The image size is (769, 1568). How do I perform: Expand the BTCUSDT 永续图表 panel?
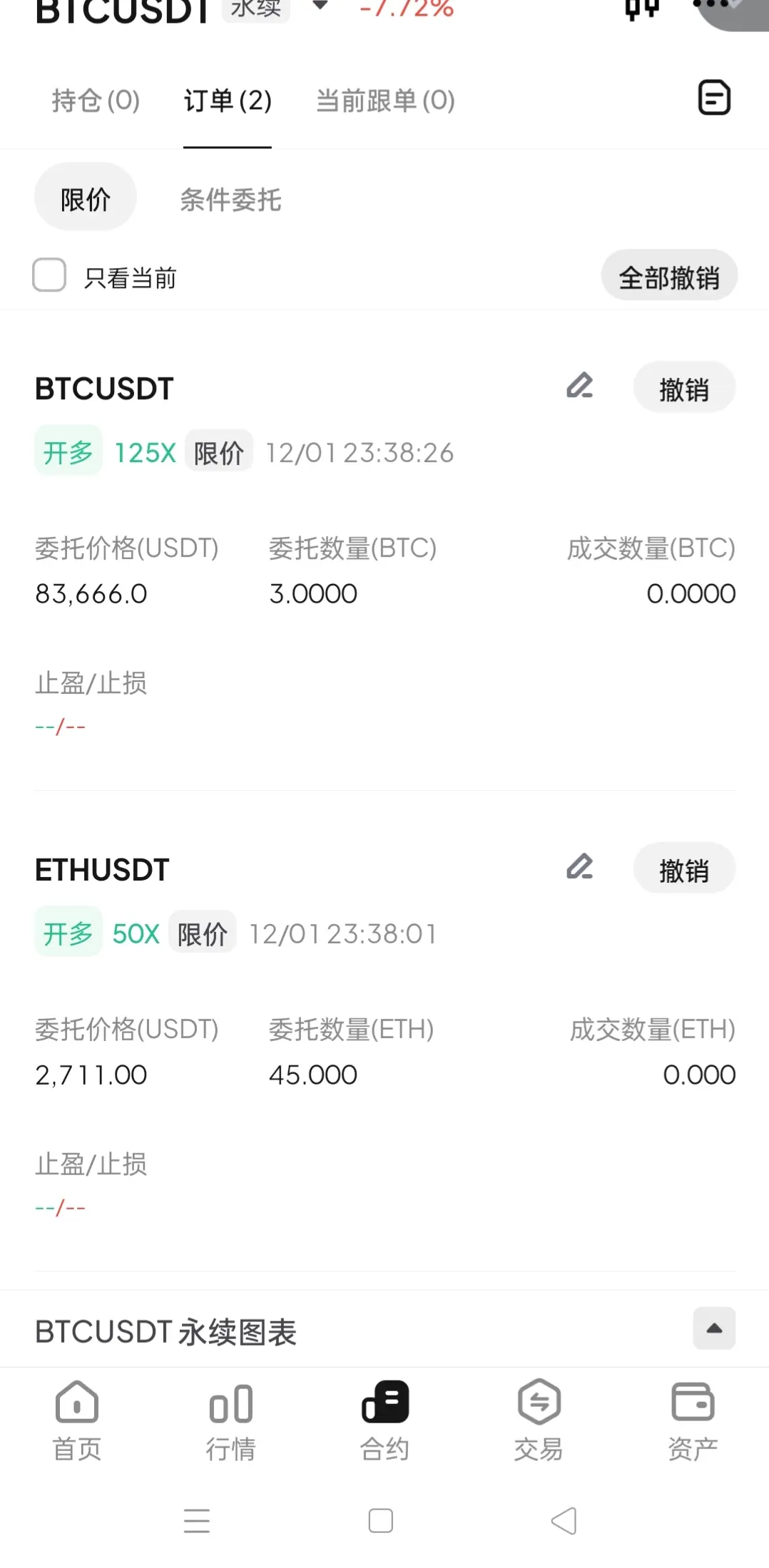point(714,1328)
